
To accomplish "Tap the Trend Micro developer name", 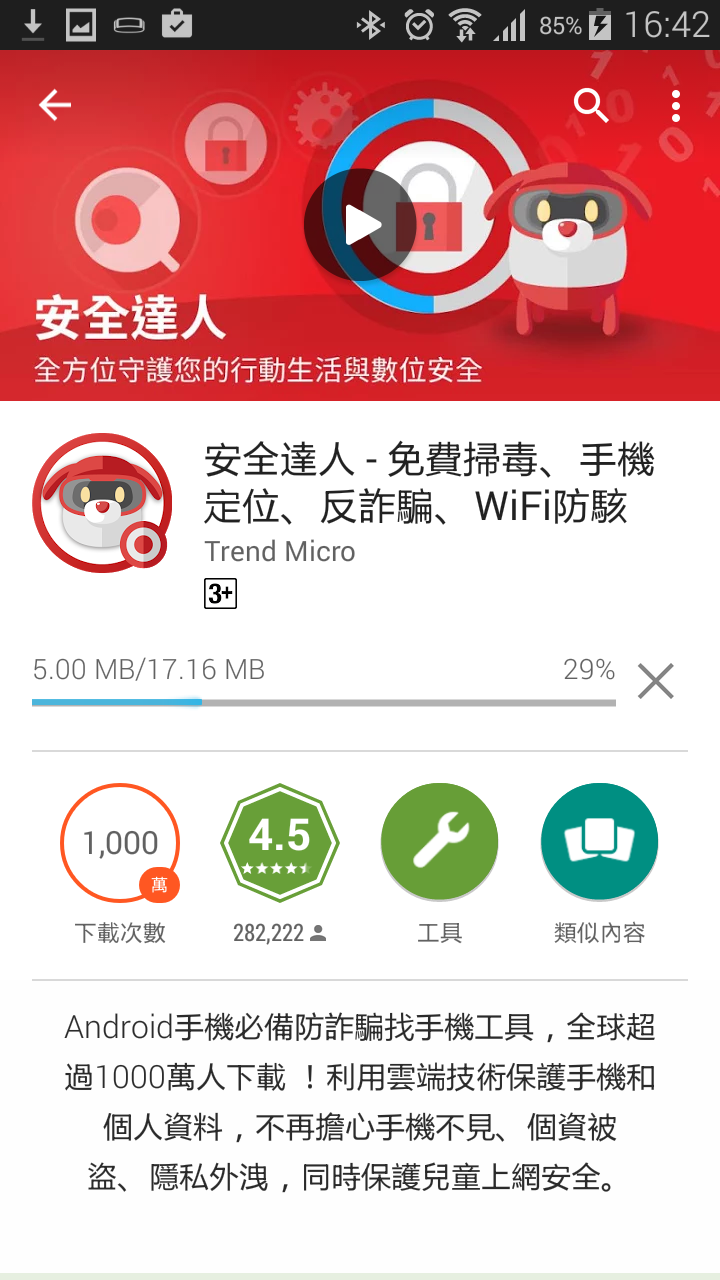I will point(280,551).
